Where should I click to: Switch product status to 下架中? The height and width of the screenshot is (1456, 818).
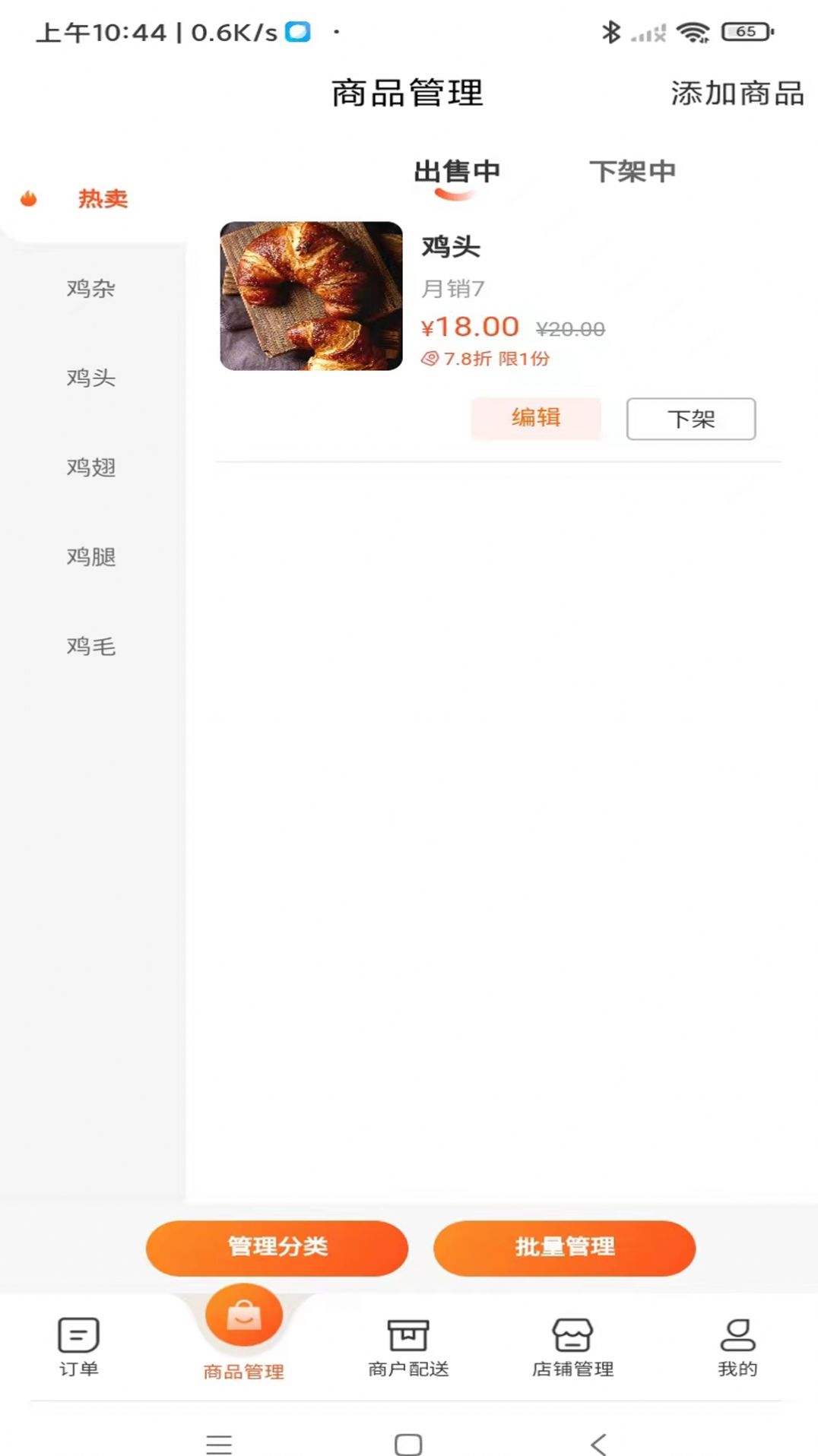(635, 172)
